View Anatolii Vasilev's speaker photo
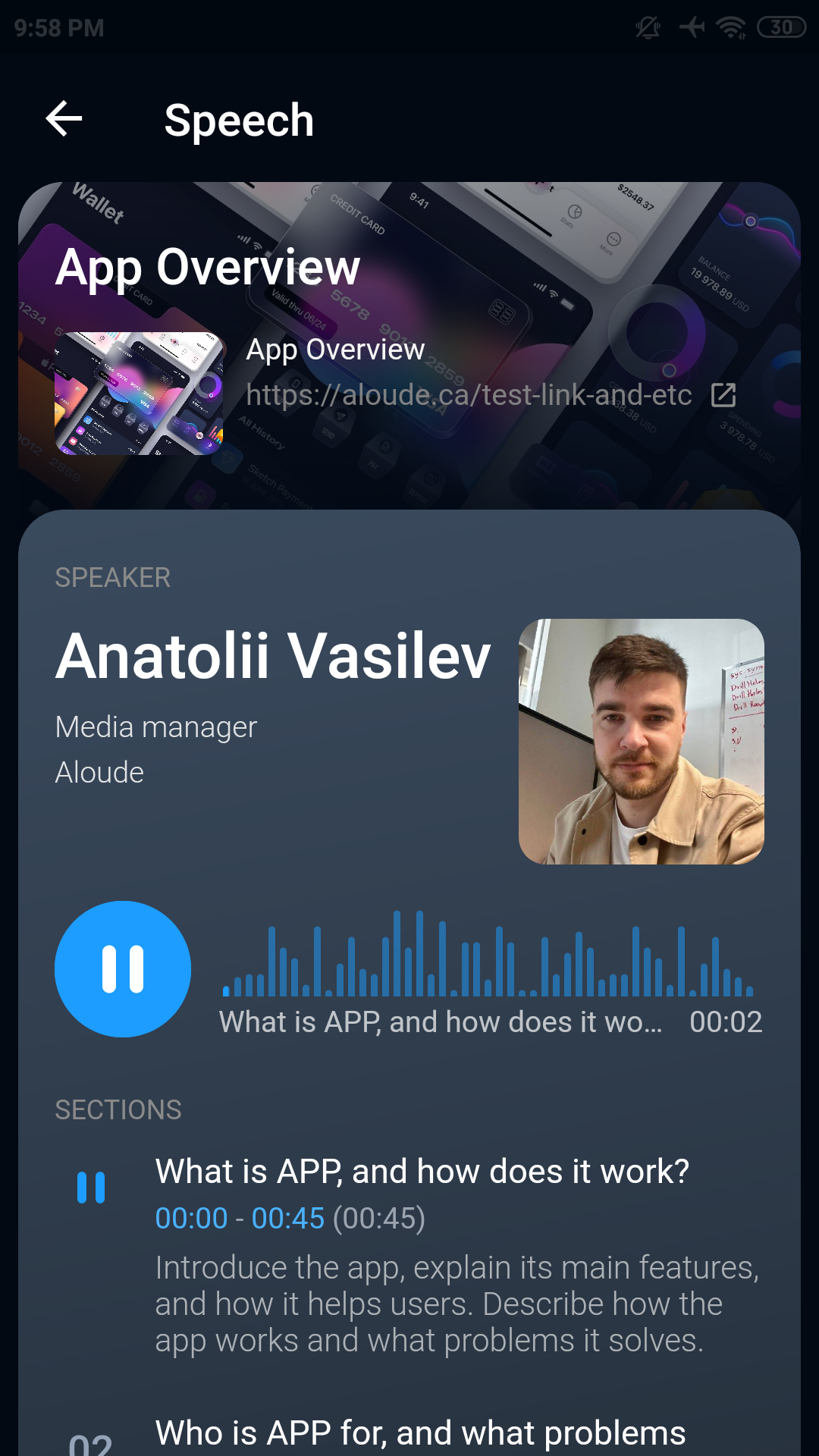 tap(641, 741)
